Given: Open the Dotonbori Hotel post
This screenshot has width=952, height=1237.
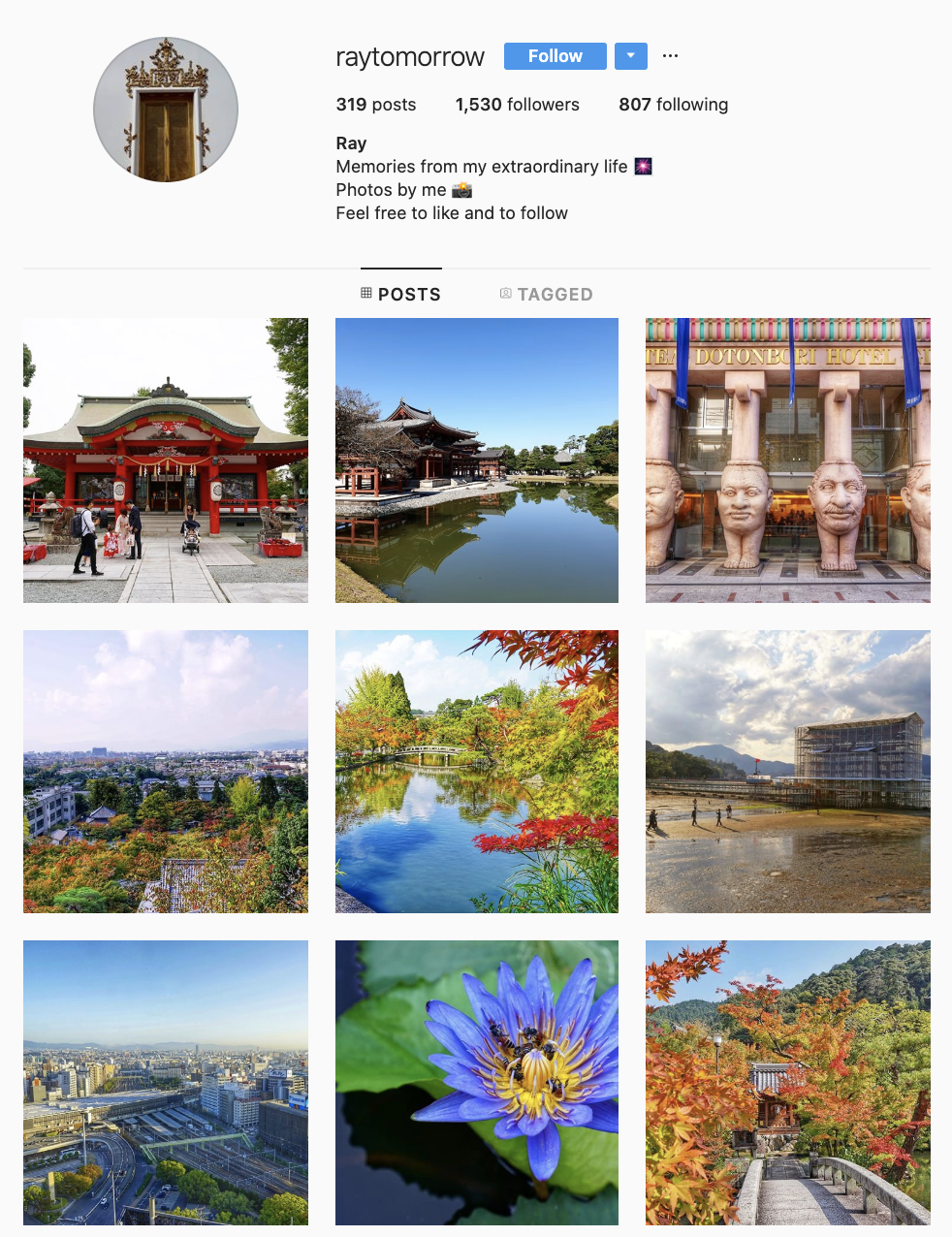Looking at the screenshot, I should pos(788,460).
